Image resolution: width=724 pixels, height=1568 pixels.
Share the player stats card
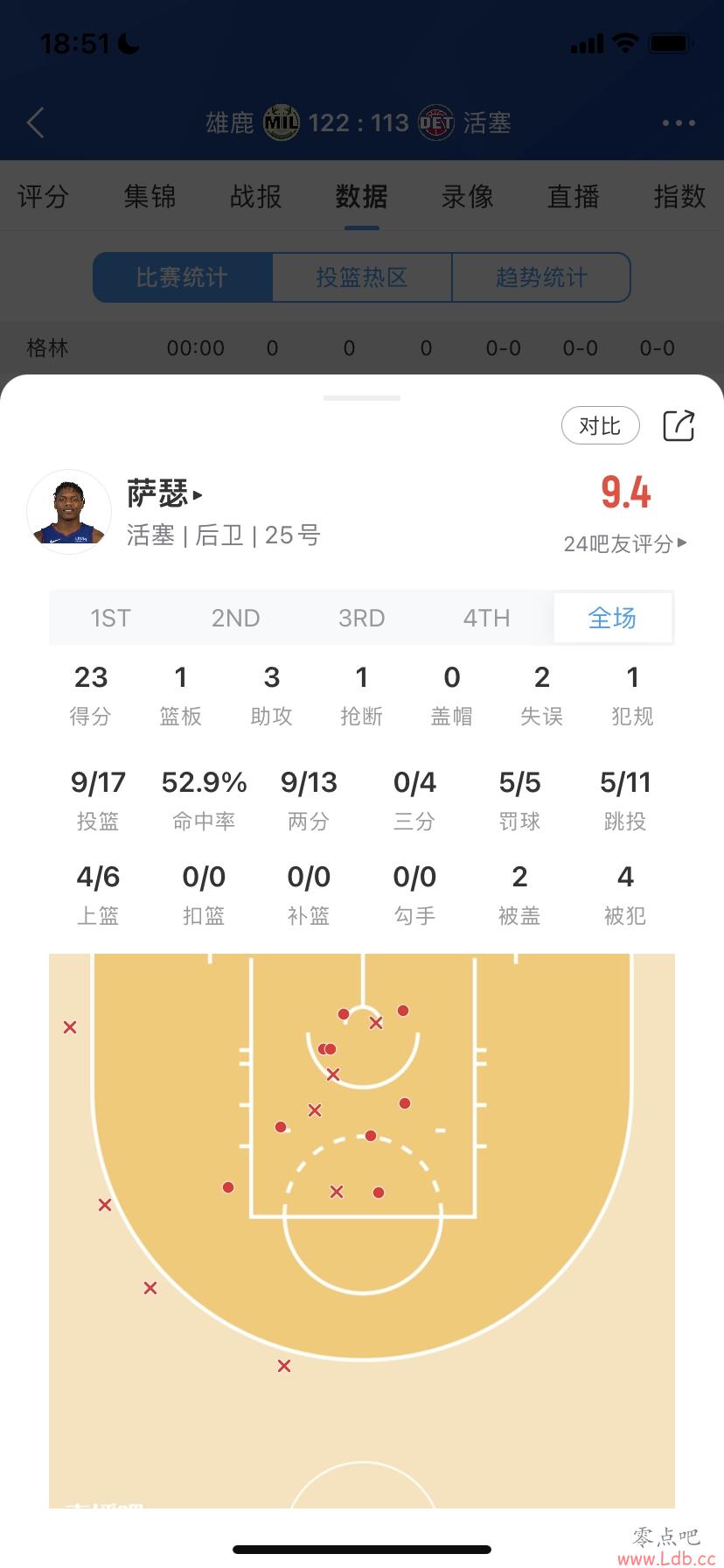[679, 426]
